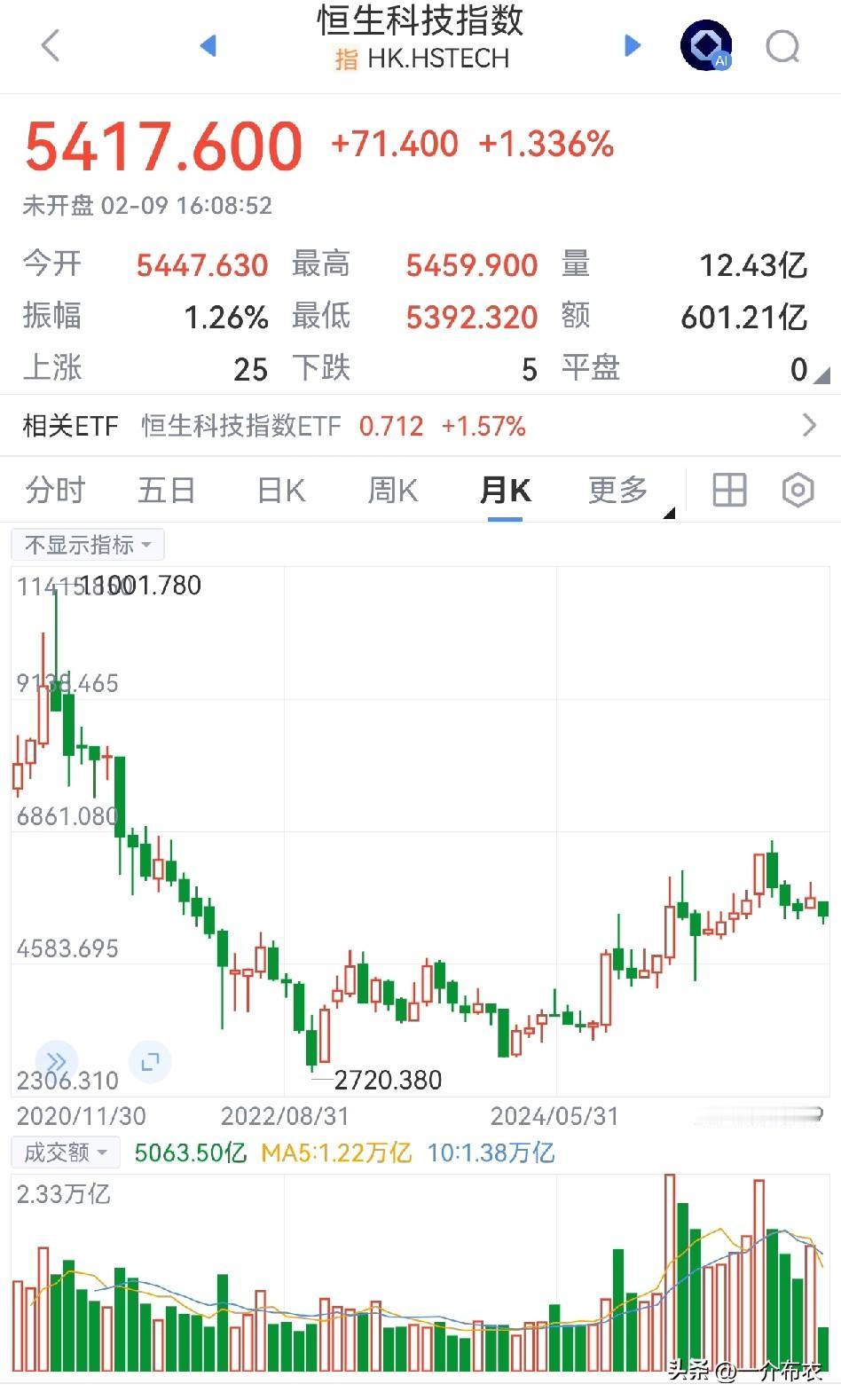Open the 不显示指标 dropdown
The image size is (841, 1400).
pyautogui.click(x=86, y=544)
